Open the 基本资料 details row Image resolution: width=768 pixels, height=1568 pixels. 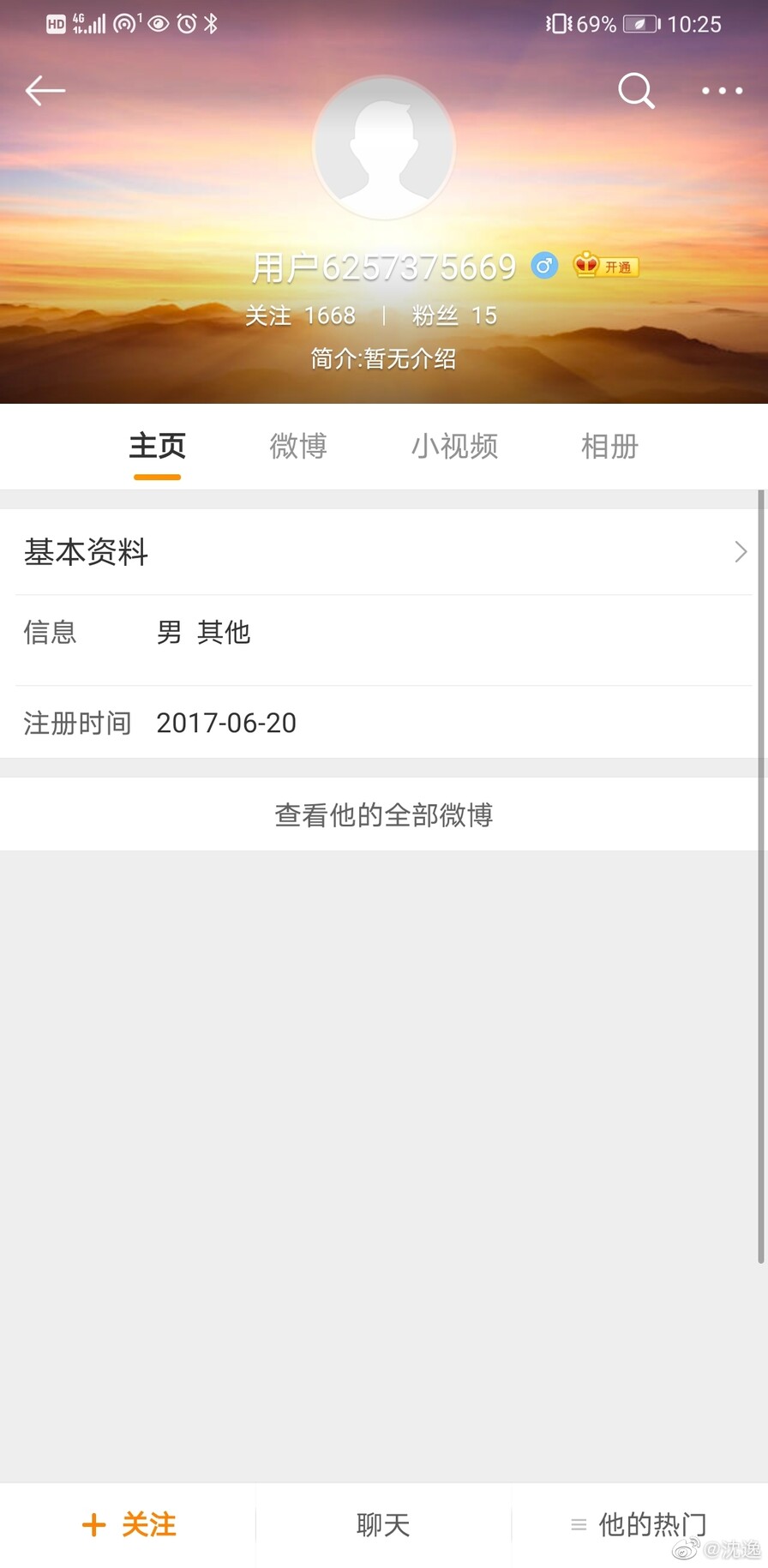[x=384, y=551]
